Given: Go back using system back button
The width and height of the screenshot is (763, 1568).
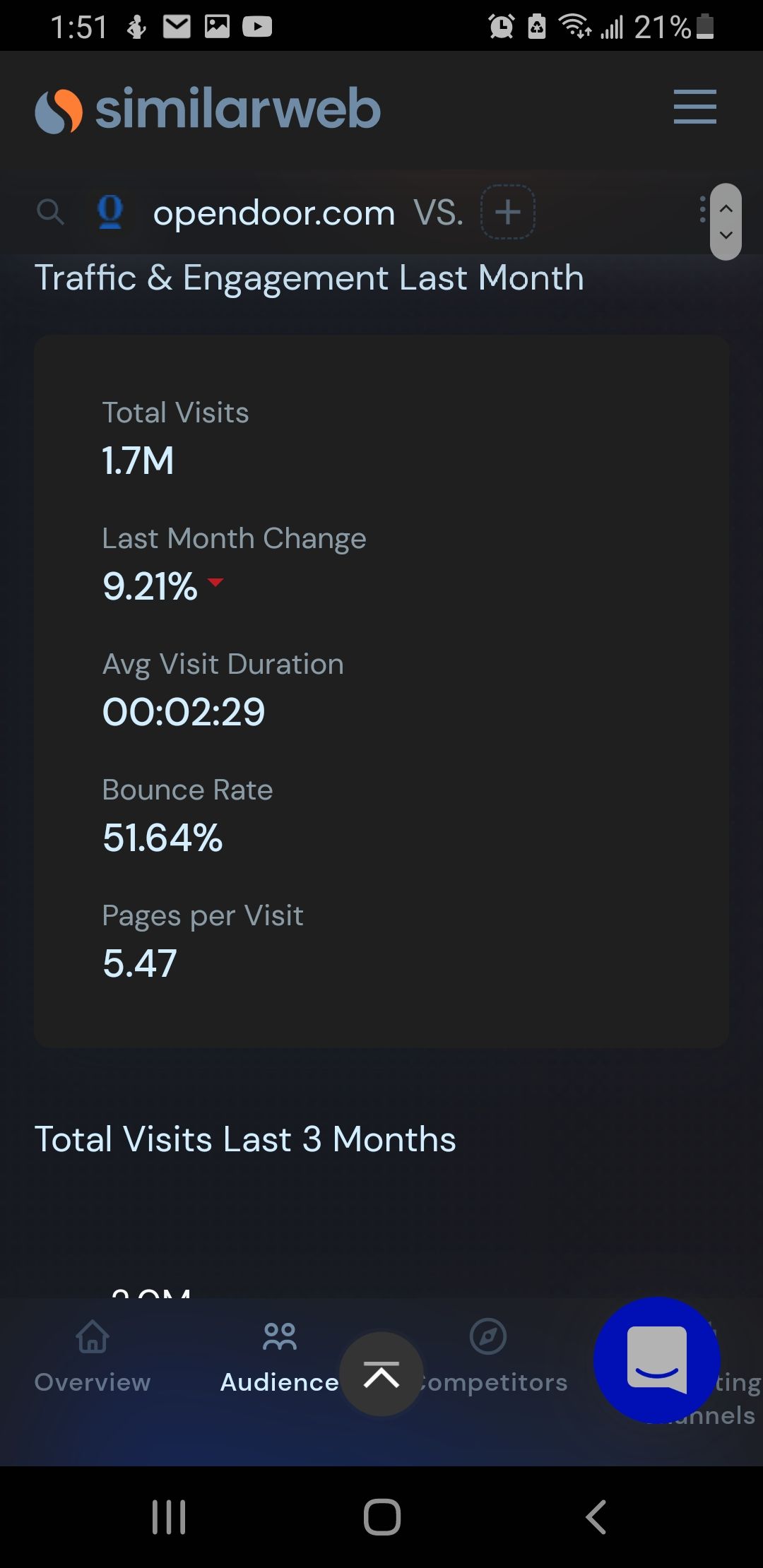Looking at the screenshot, I should [x=596, y=1516].
